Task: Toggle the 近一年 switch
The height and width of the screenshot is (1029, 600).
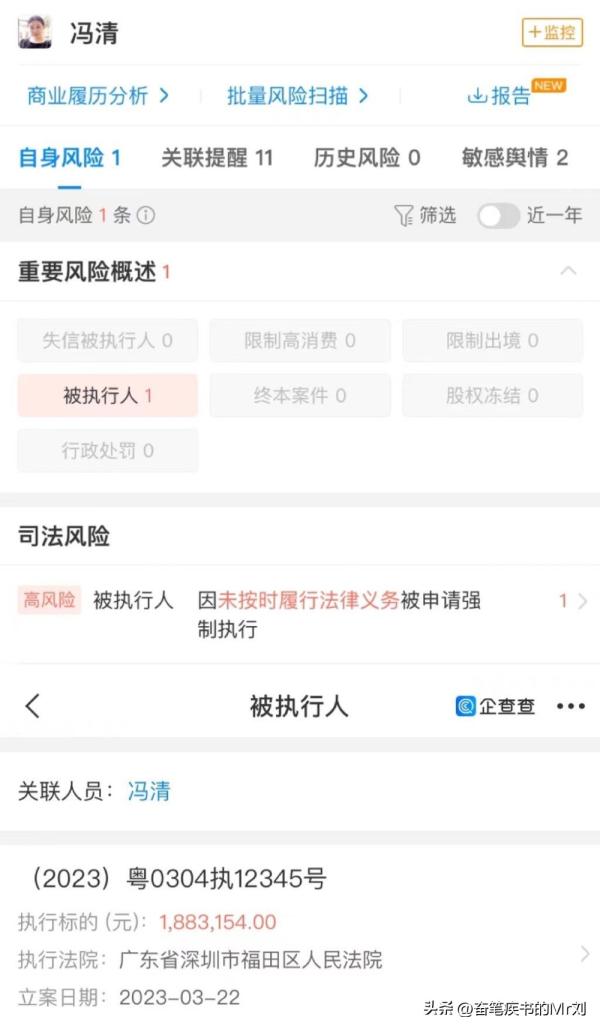Action: point(498,215)
